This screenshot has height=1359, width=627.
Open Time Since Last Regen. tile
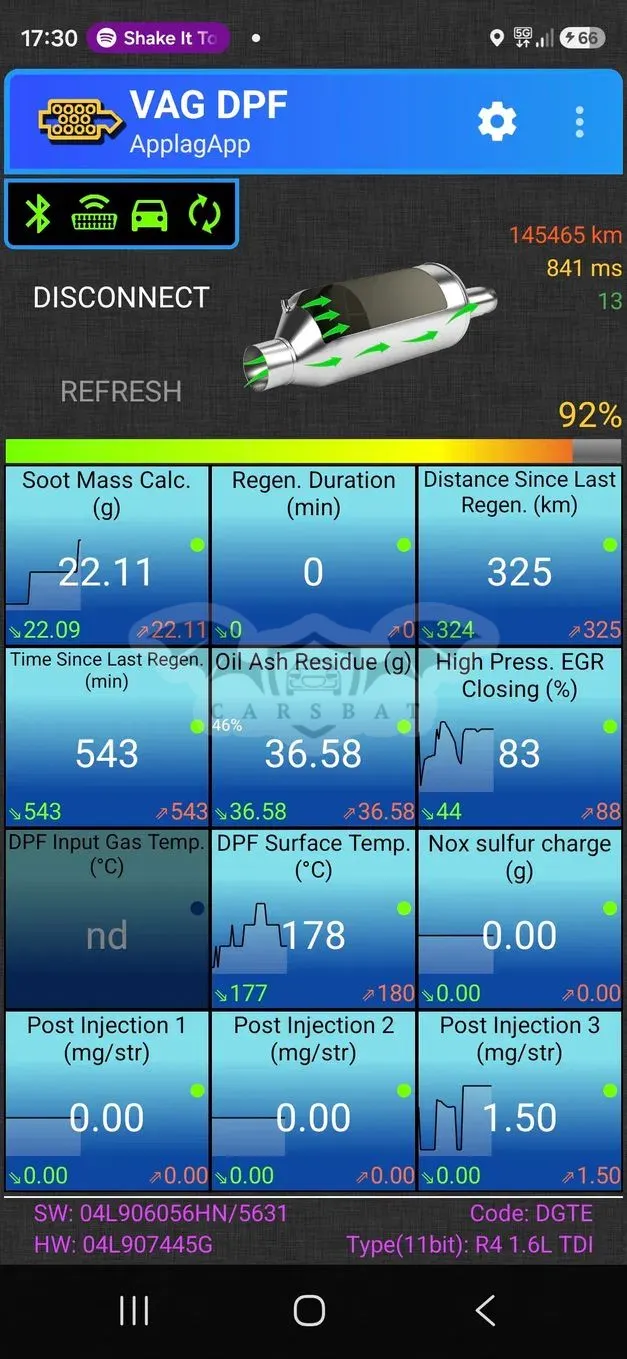coord(107,736)
